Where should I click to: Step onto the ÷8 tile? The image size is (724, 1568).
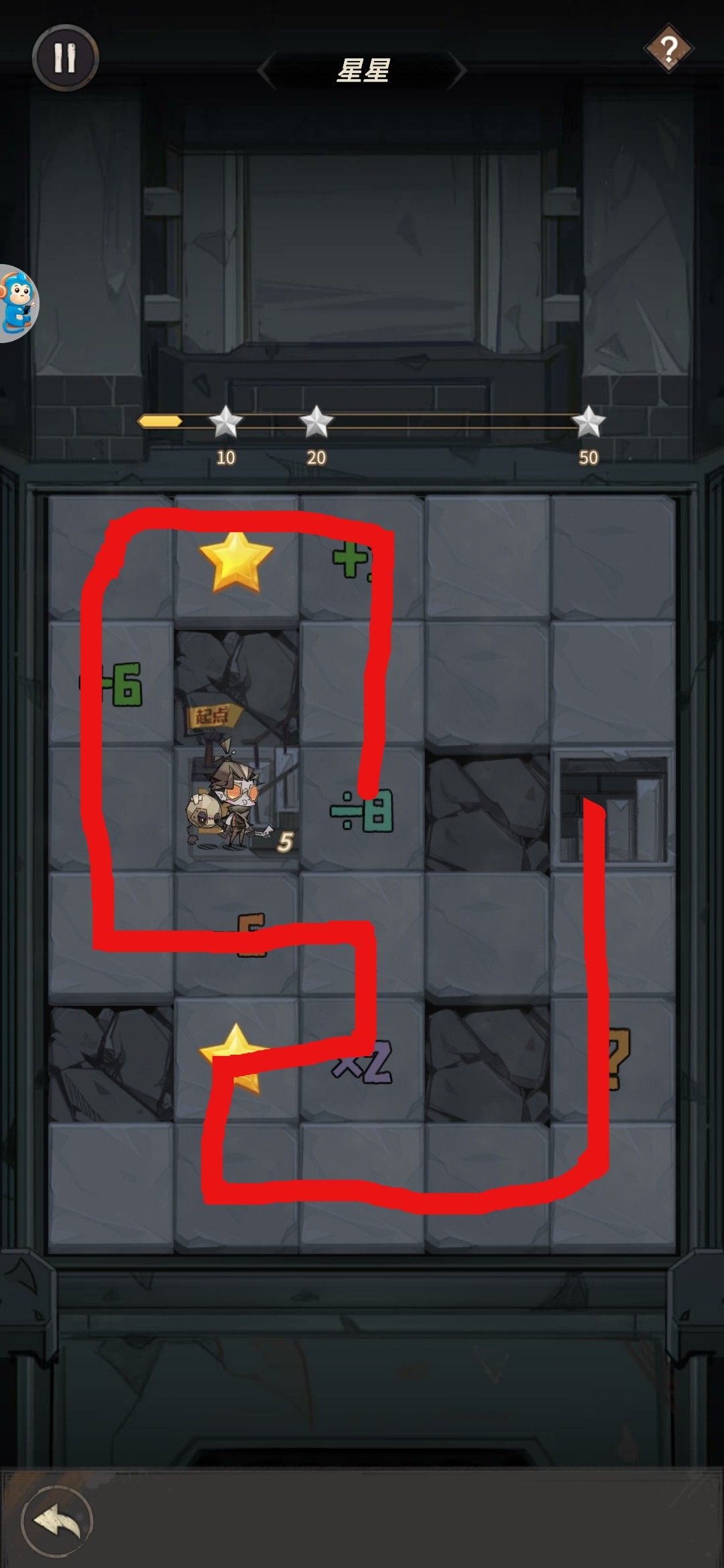[x=362, y=809]
